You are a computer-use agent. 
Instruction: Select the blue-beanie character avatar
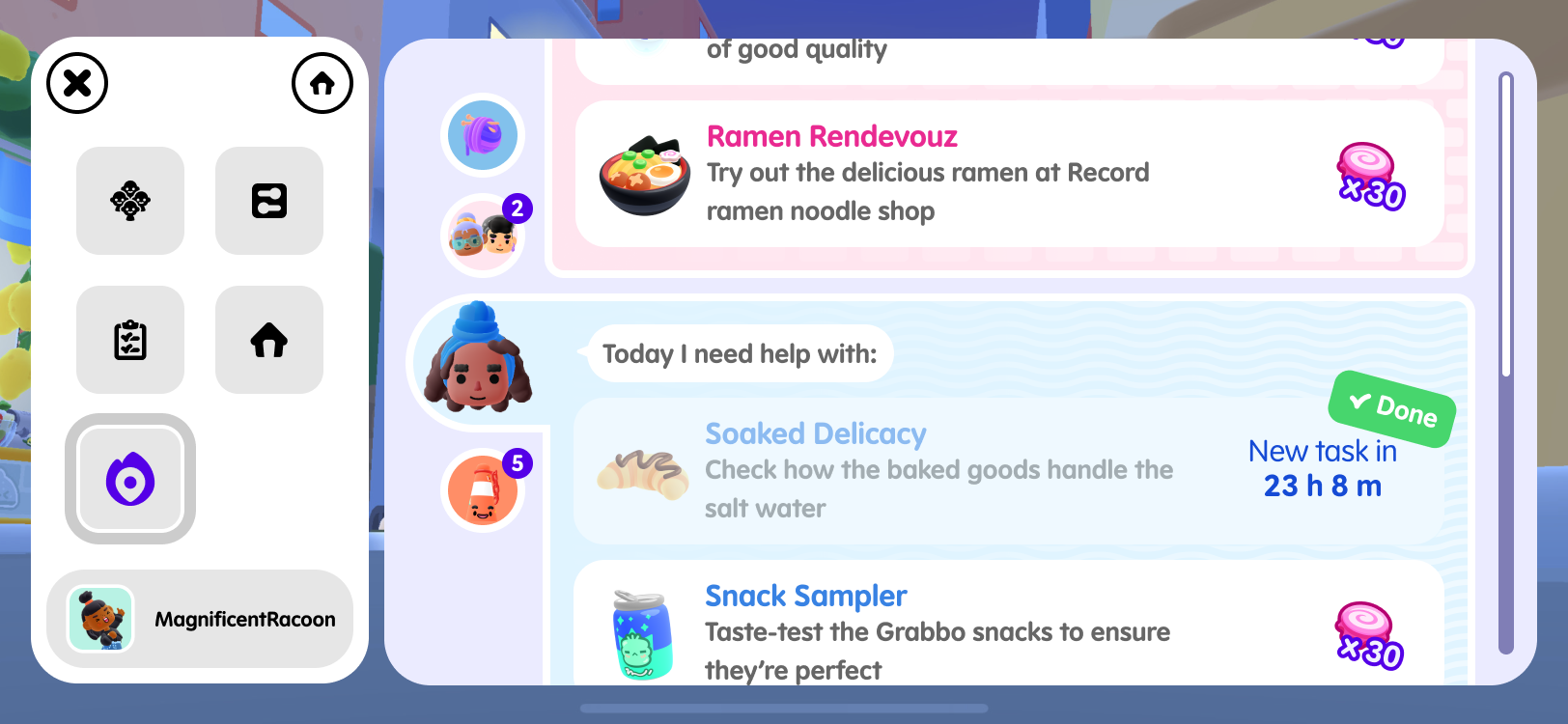click(477, 361)
